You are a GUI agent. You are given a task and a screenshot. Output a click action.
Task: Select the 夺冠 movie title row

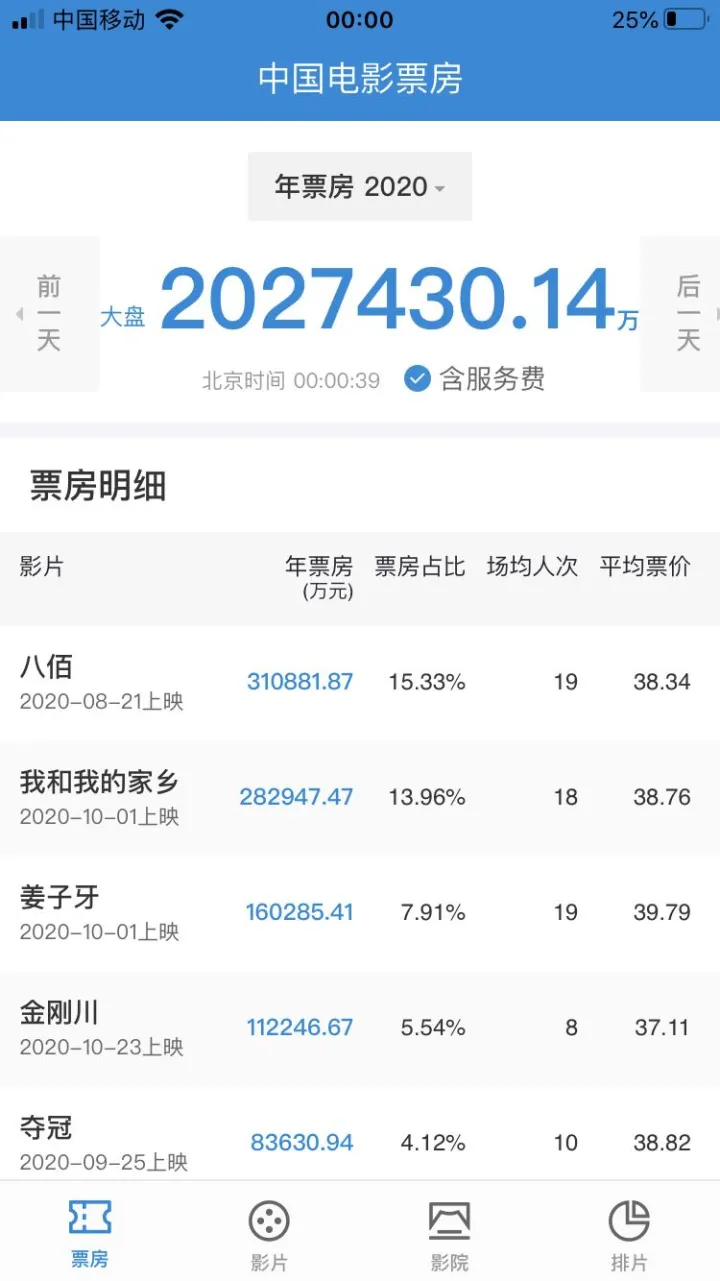click(x=48, y=1128)
